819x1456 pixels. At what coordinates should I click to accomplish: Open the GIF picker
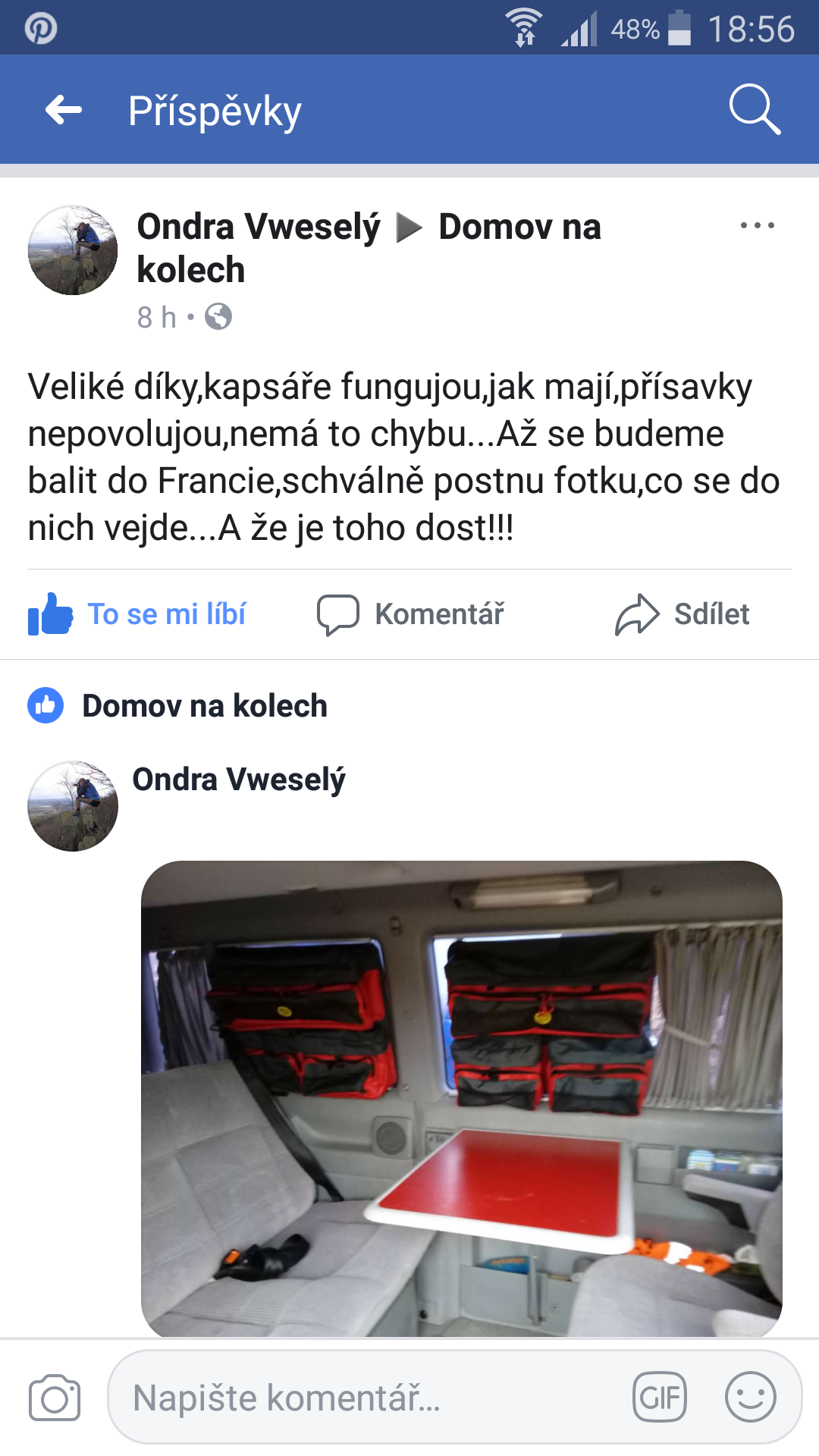click(659, 1398)
